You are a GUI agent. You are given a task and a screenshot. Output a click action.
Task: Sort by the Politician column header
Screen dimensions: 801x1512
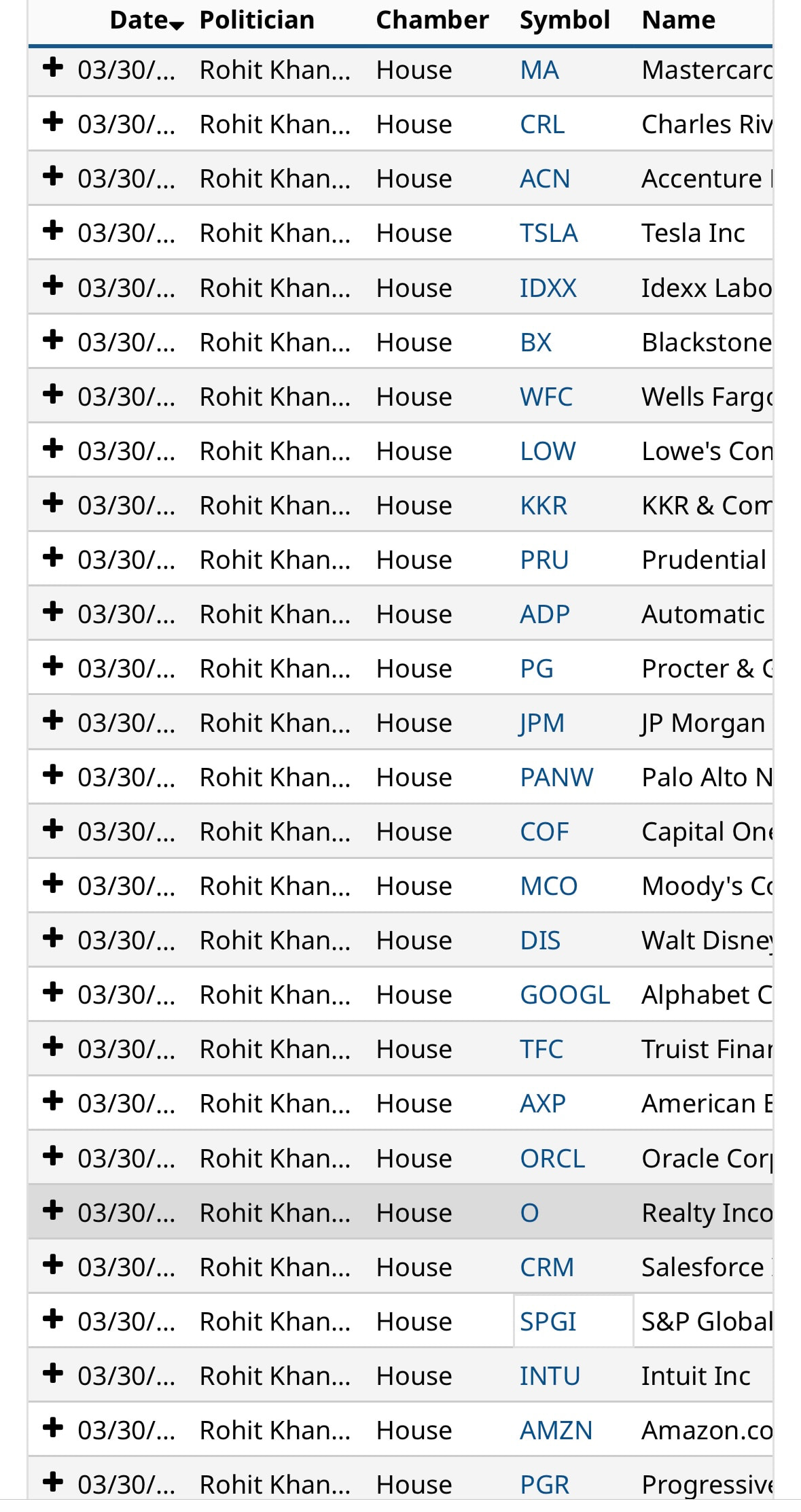(257, 20)
